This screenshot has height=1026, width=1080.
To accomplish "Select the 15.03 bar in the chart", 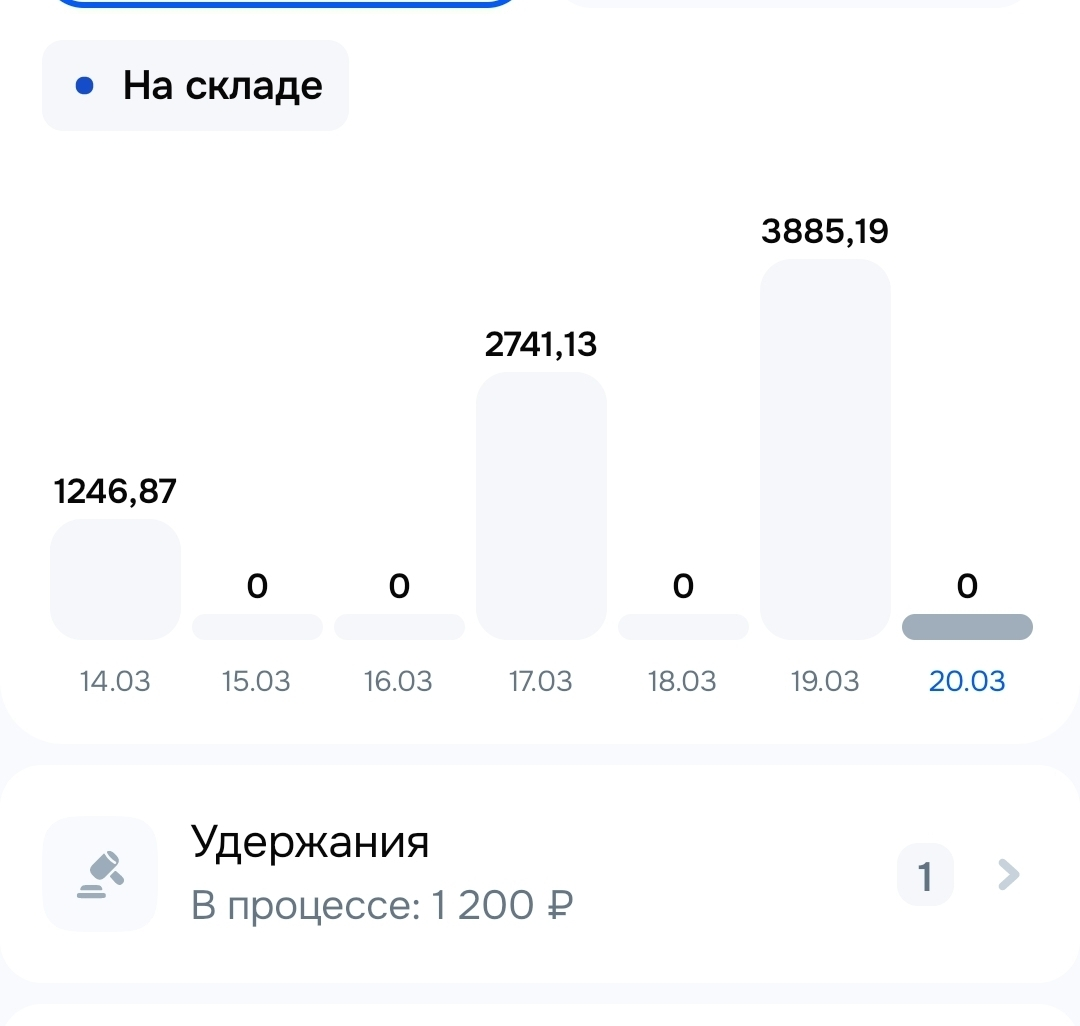I will (258, 627).
